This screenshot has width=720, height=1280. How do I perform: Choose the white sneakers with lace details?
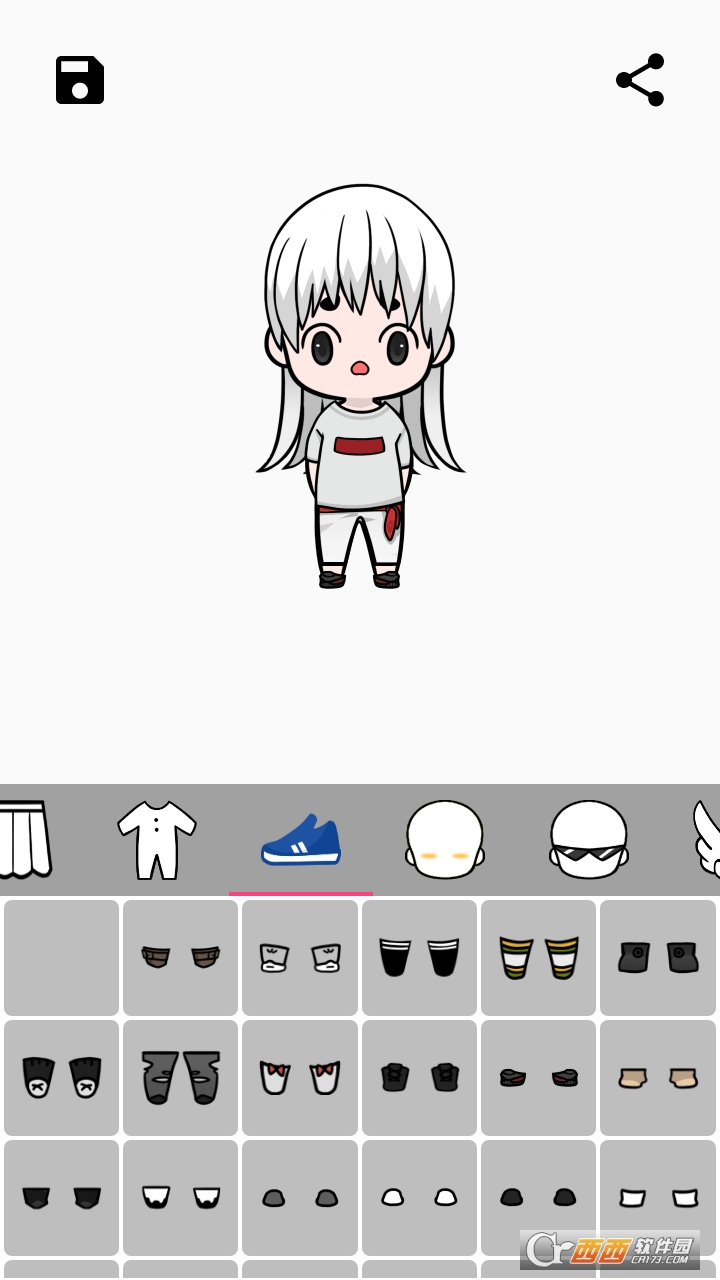click(x=300, y=956)
